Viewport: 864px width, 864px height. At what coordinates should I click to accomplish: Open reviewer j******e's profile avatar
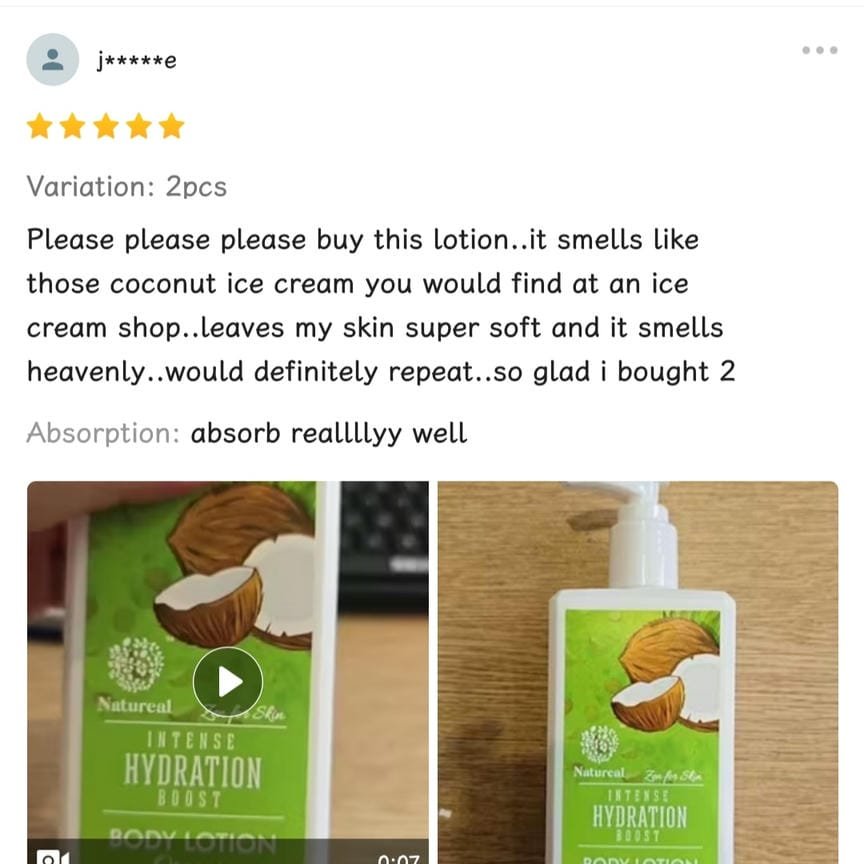point(52,60)
